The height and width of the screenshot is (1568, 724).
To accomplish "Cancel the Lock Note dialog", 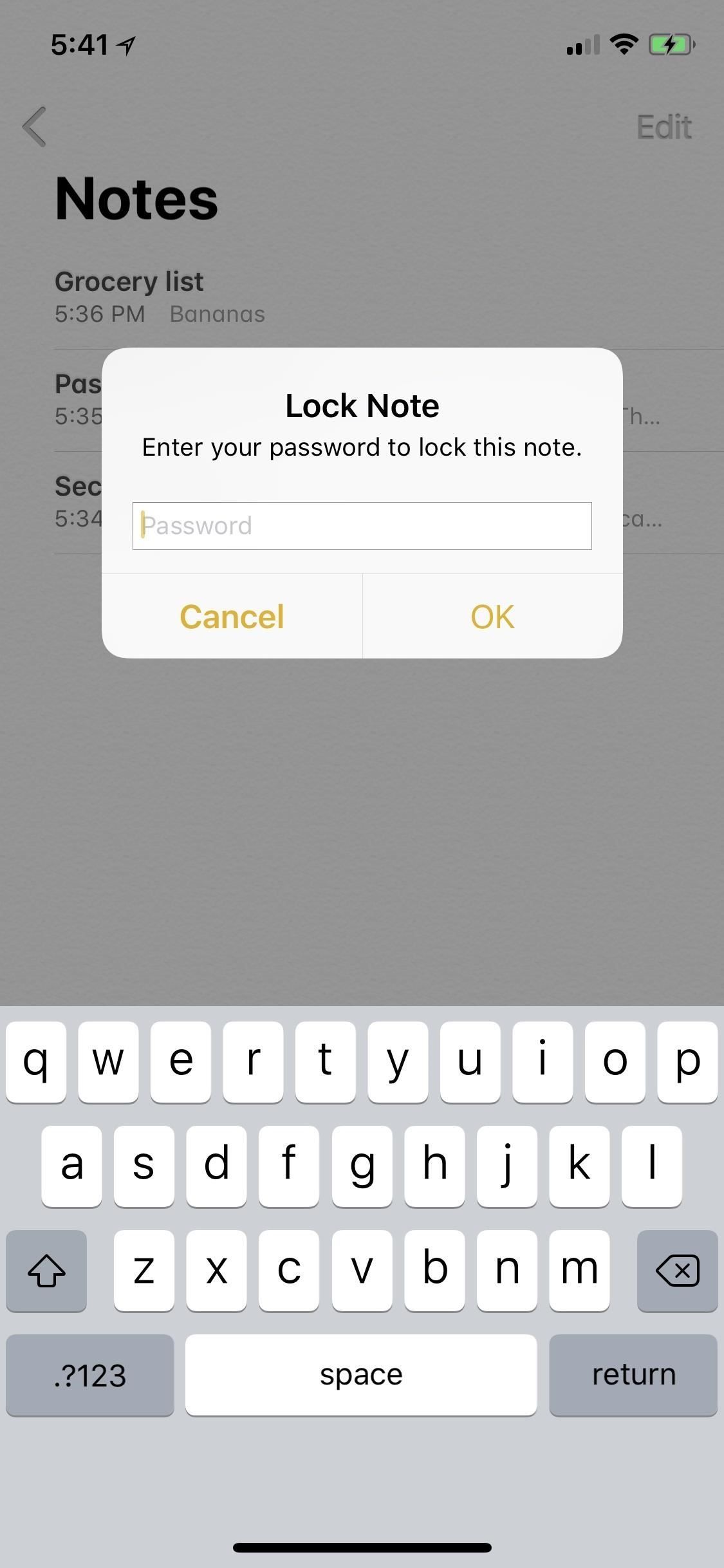I will click(x=232, y=617).
